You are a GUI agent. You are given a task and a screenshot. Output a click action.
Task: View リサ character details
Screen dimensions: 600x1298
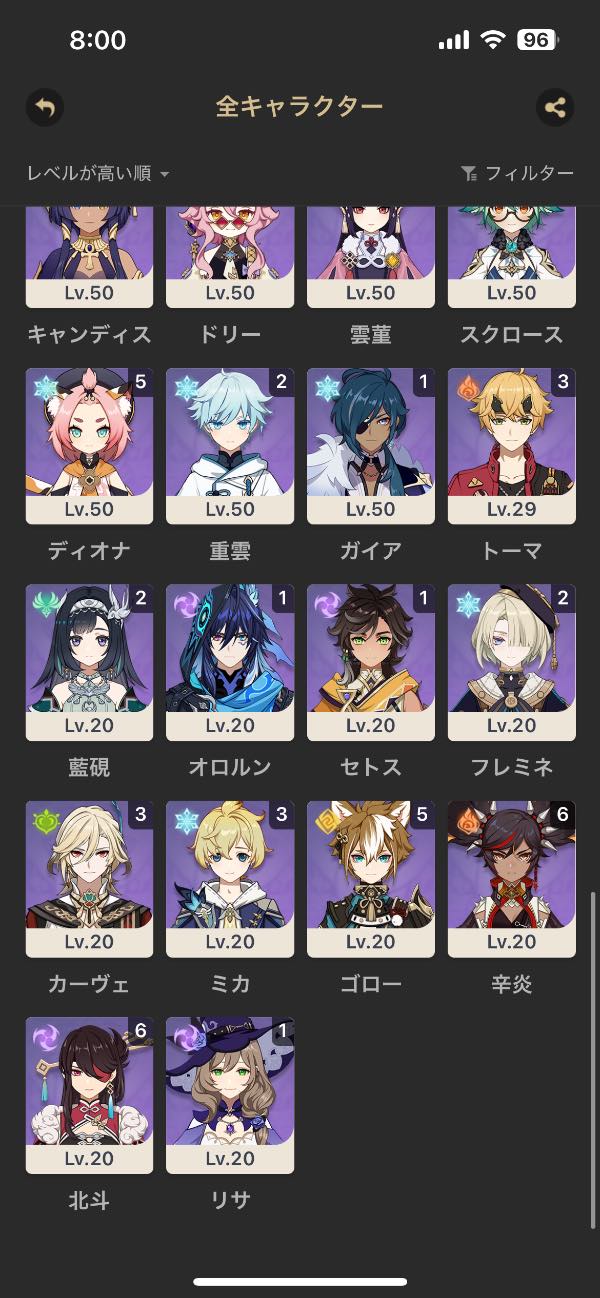pyautogui.click(x=230, y=1094)
